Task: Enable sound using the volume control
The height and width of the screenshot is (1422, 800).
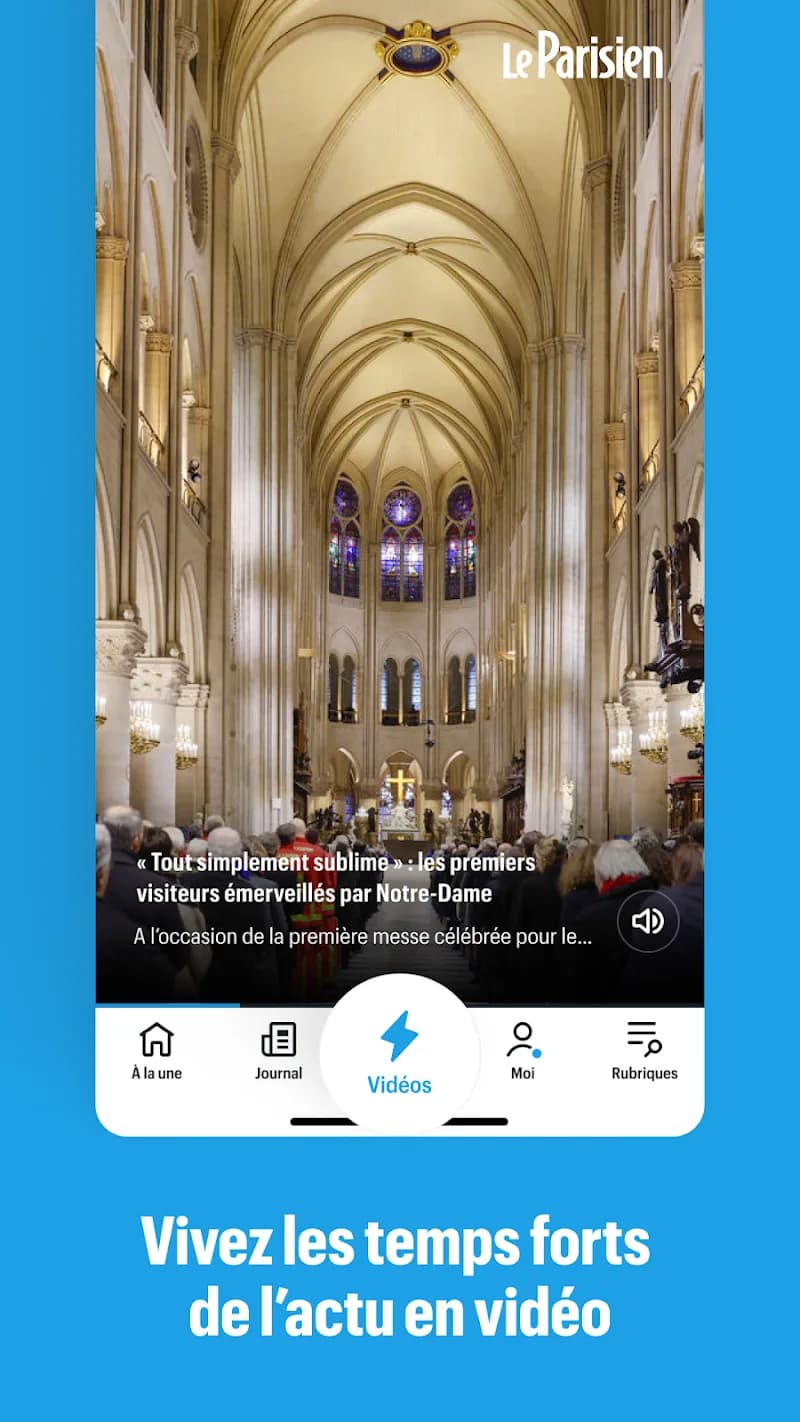Action: (648, 923)
